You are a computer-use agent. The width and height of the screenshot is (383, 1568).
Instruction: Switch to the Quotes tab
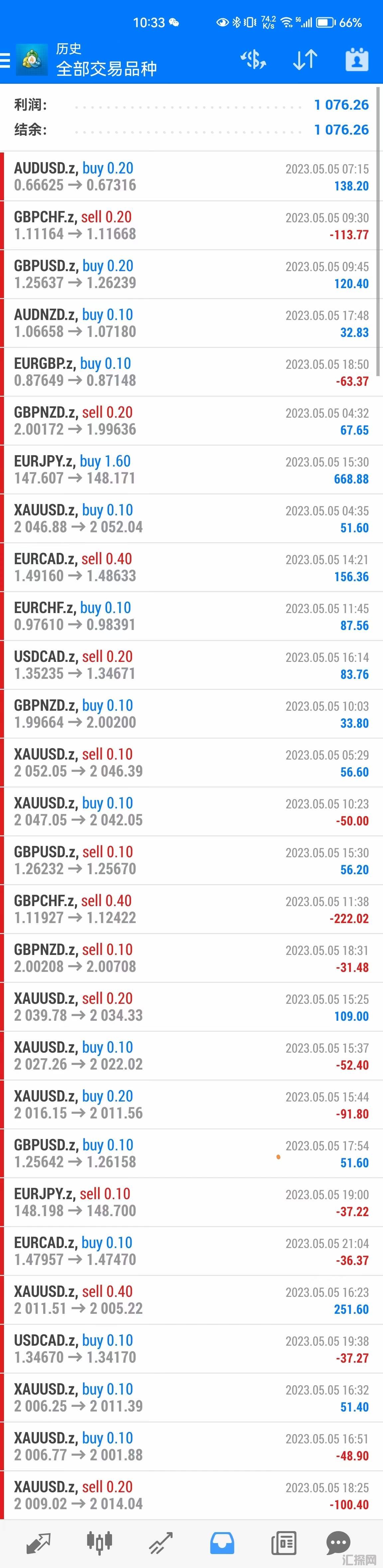(38, 1542)
